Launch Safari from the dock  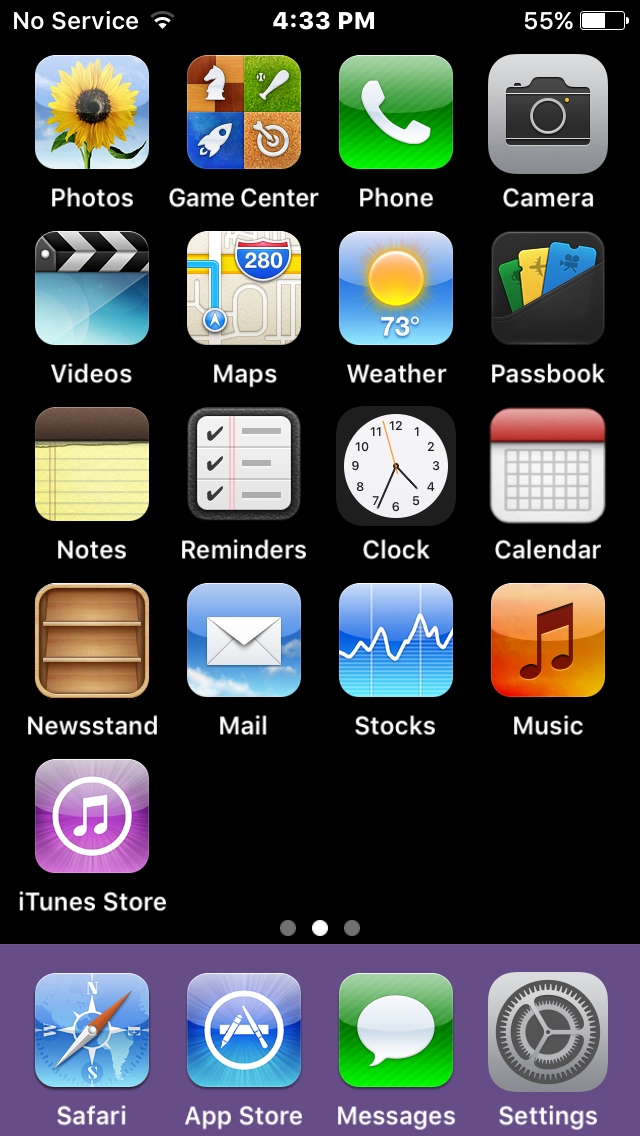(x=92, y=1030)
